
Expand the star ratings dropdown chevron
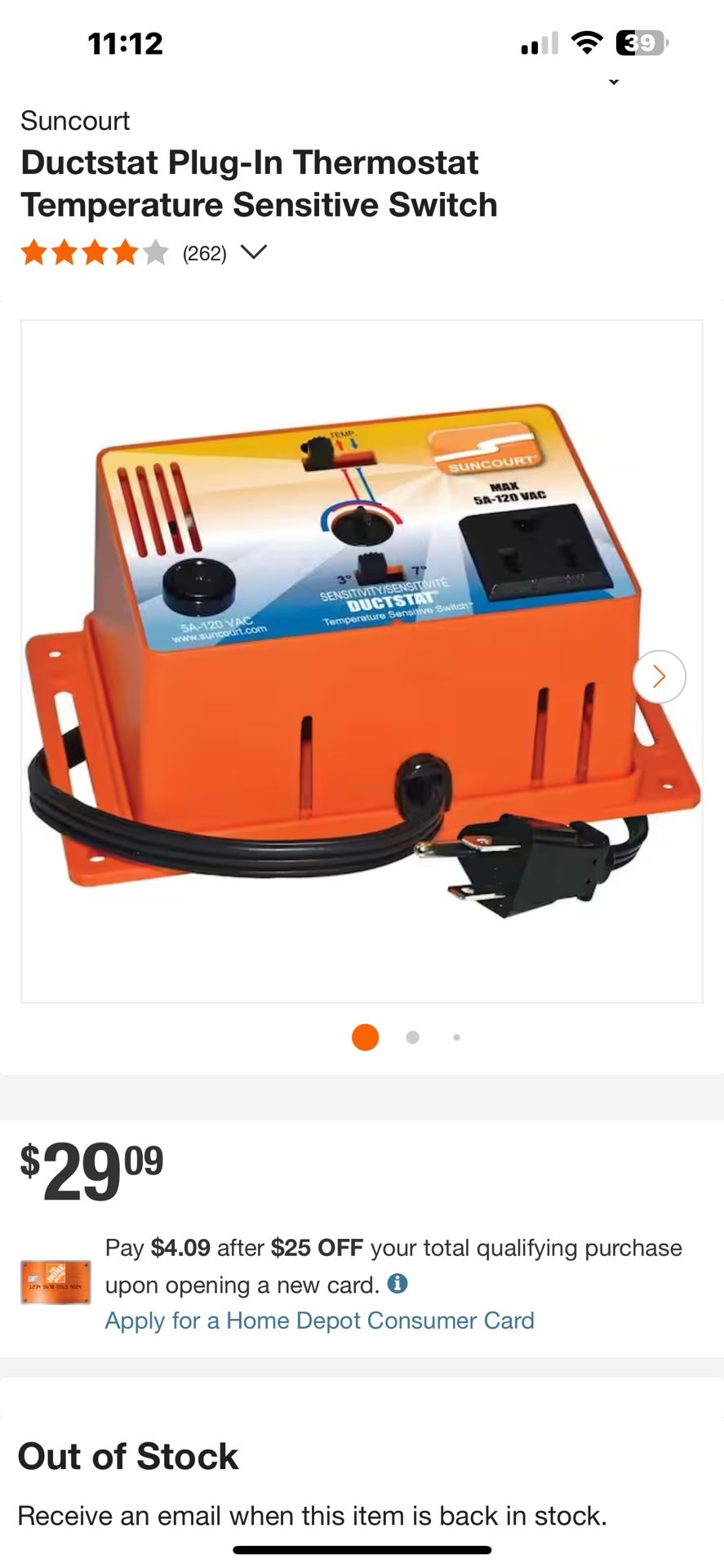[254, 252]
